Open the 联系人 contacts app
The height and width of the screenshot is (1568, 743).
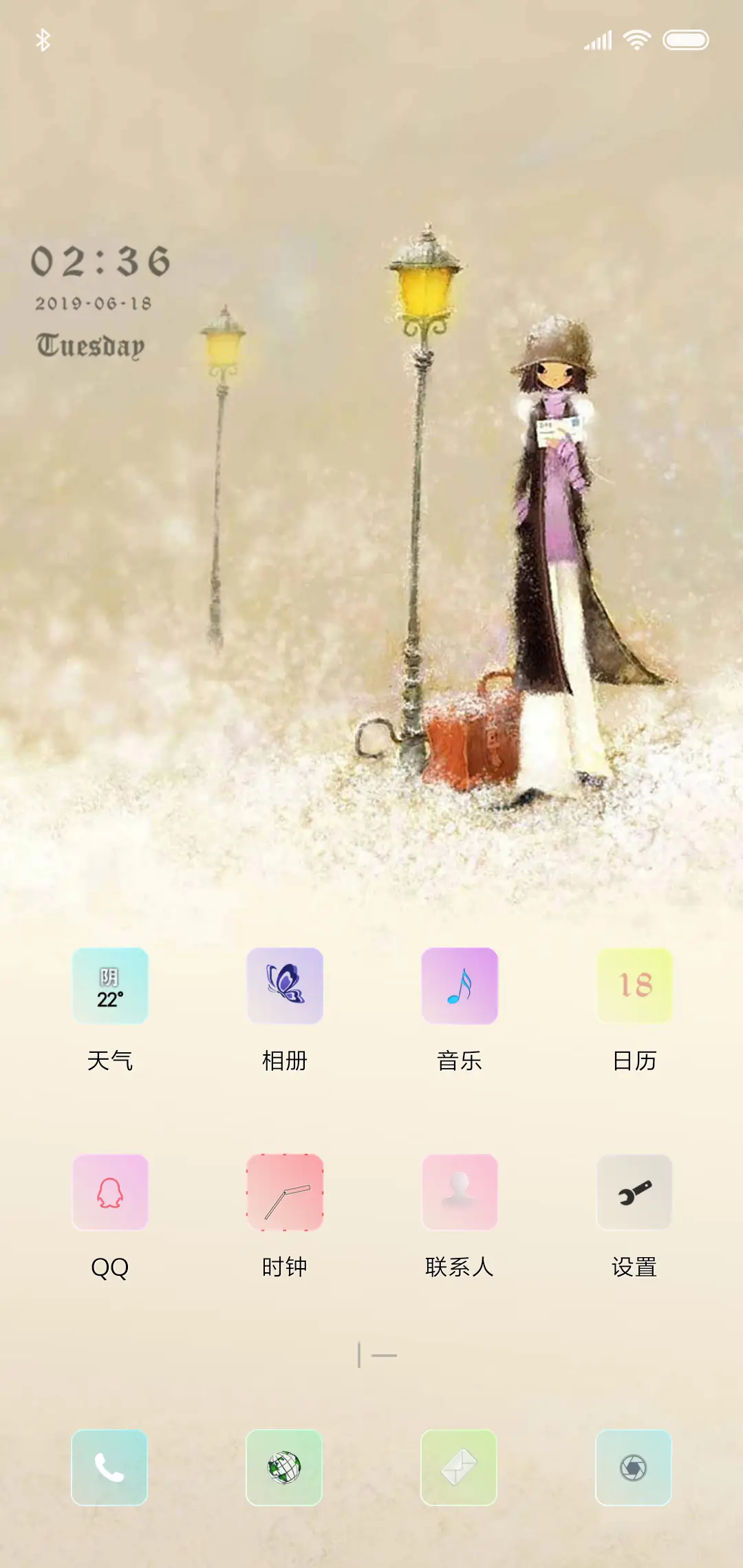(460, 1193)
